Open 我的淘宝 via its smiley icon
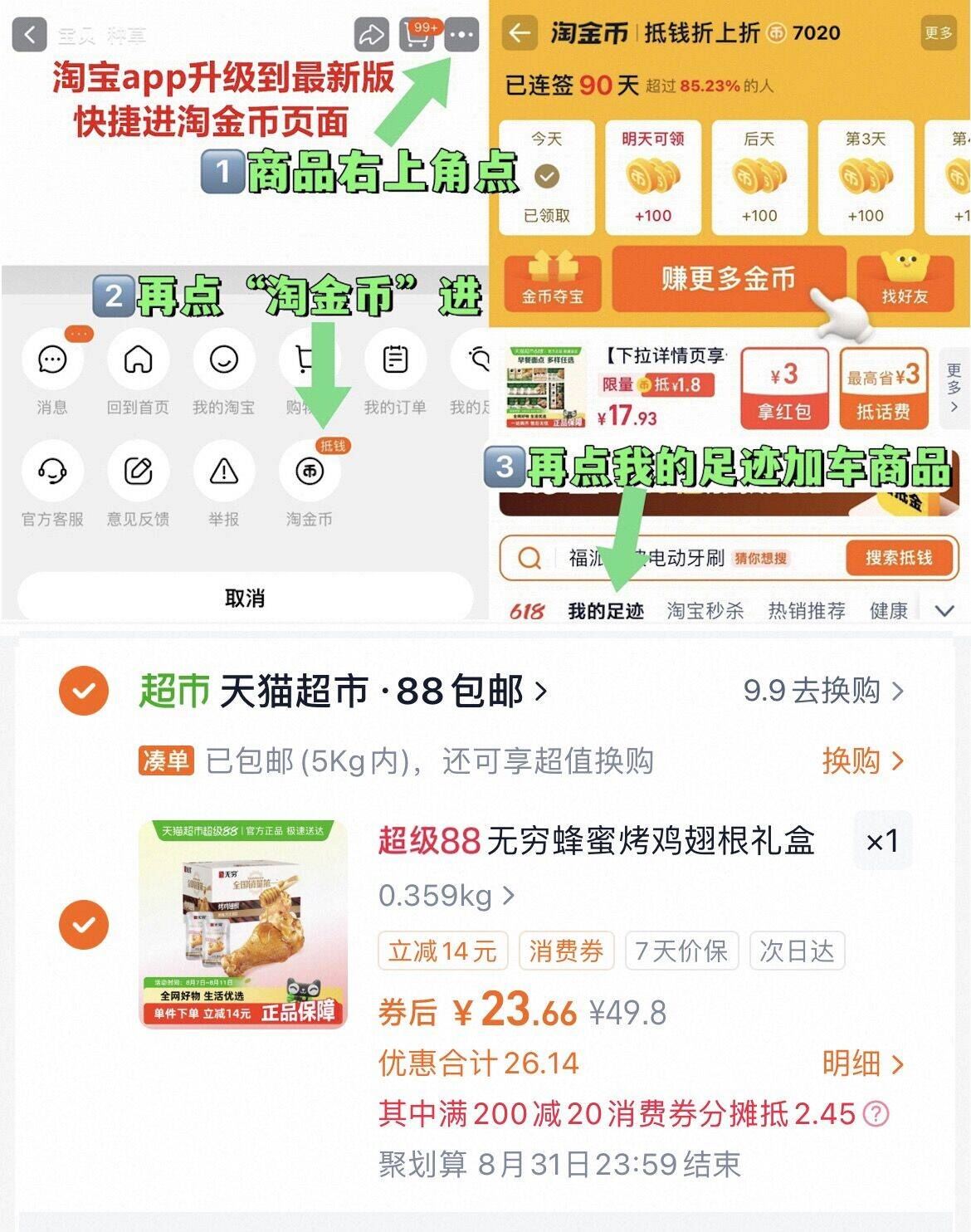971x1232 pixels. point(223,359)
